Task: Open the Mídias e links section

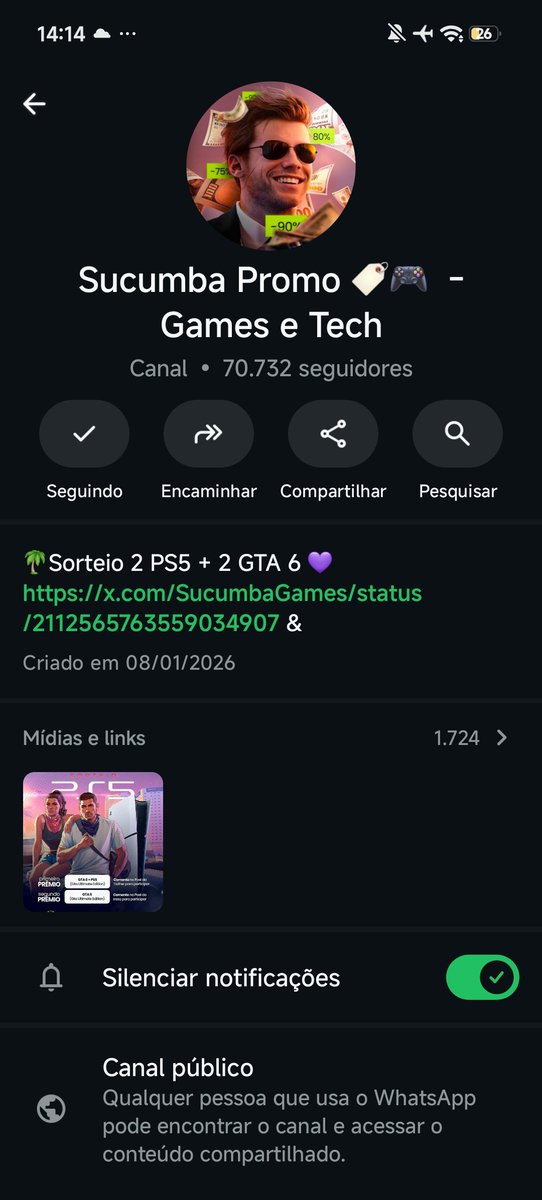Action: 271,738
